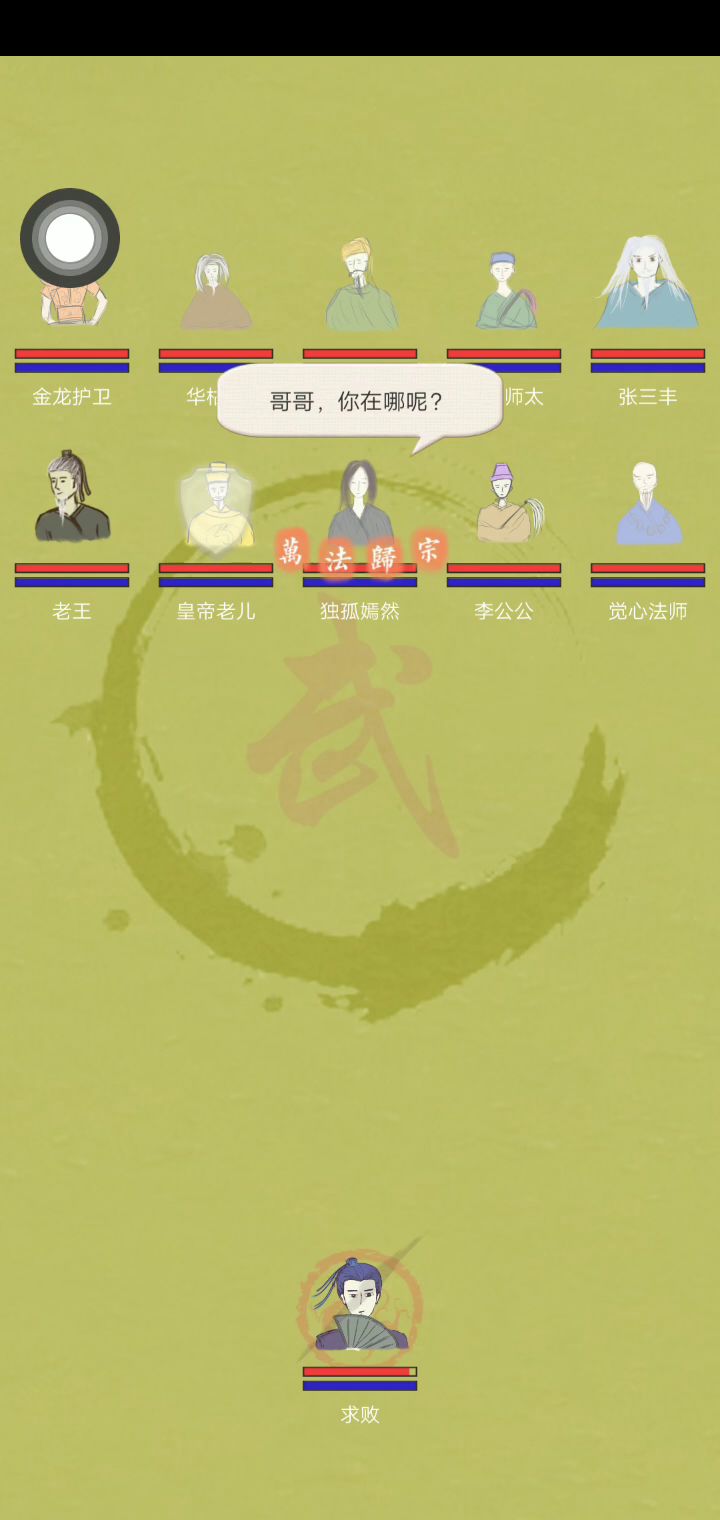The width and height of the screenshot is (720, 1520).
Task: Choose 觉心法师 portrait
Action: tap(648, 504)
